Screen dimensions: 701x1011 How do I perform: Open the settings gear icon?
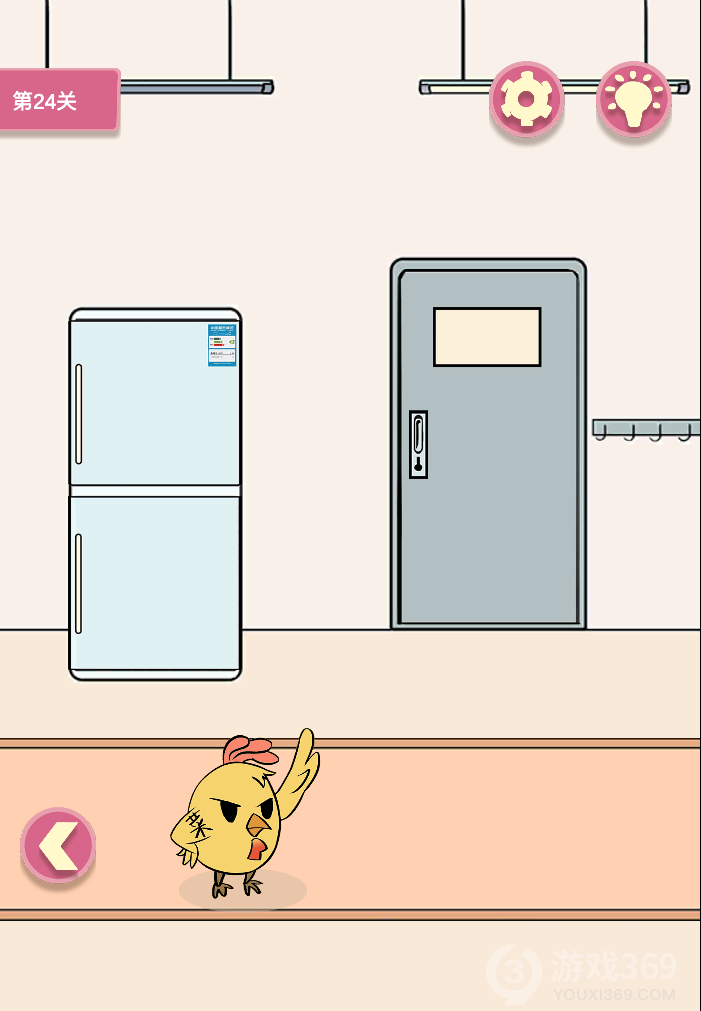526,99
